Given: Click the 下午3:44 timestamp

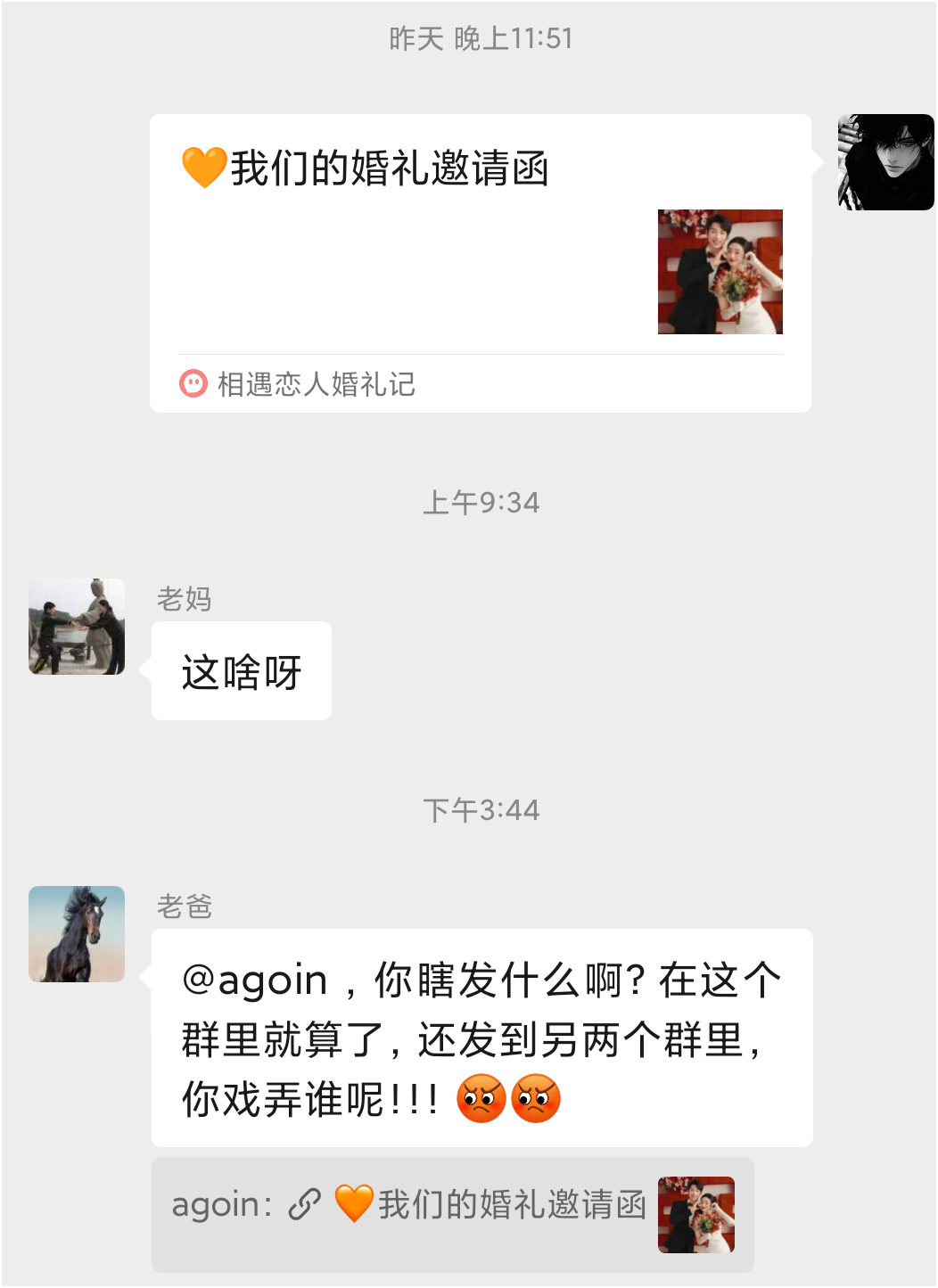Looking at the screenshot, I should 482,809.
